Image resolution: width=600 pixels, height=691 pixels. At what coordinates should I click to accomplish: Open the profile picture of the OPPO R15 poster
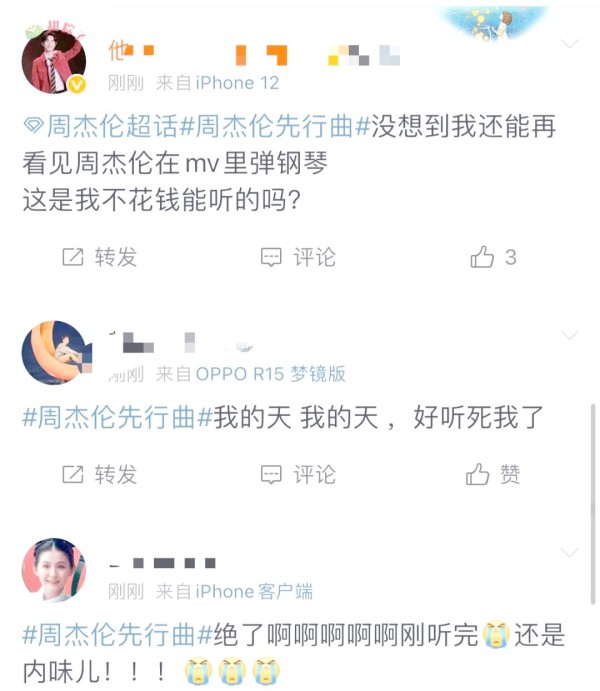[x=53, y=353]
